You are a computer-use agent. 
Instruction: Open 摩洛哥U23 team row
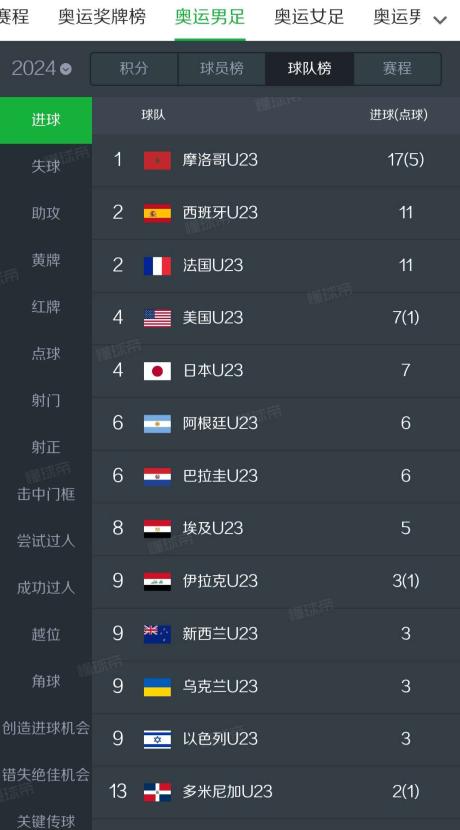[x=276, y=160]
